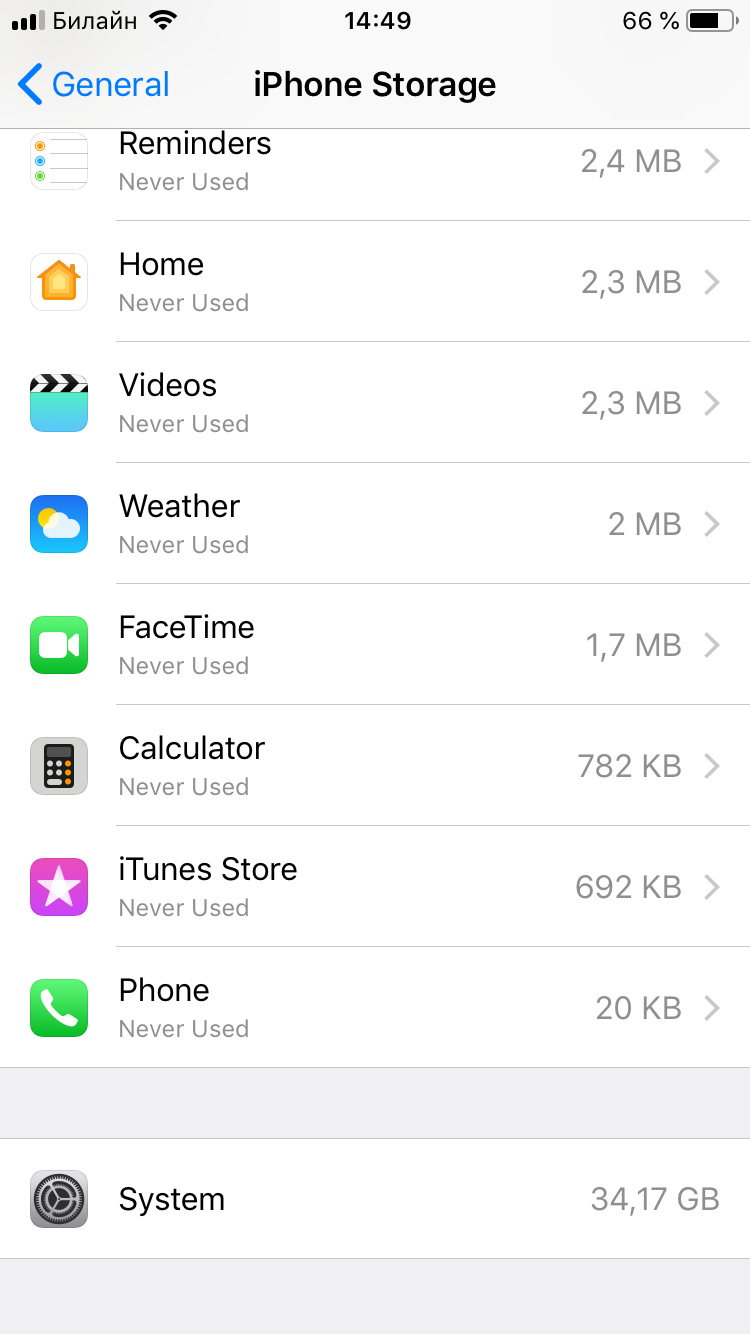Tap the Home app icon
The height and width of the screenshot is (1334, 750).
click(x=58, y=282)
